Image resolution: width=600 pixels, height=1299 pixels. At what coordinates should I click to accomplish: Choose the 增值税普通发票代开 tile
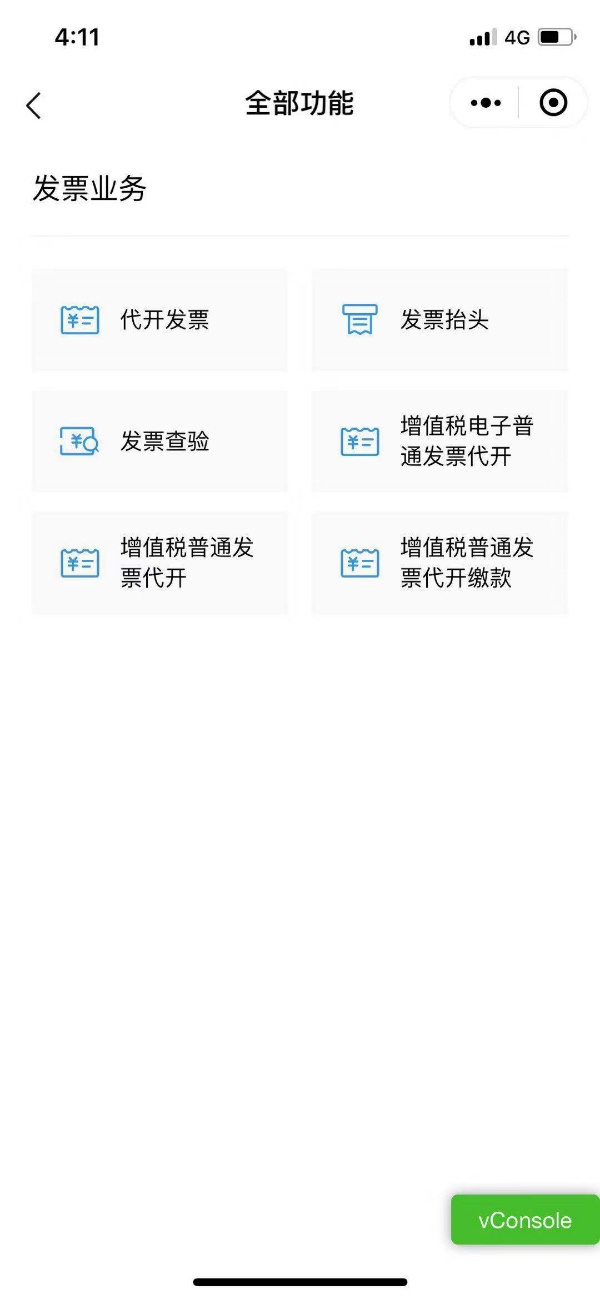tap(160, 563)
